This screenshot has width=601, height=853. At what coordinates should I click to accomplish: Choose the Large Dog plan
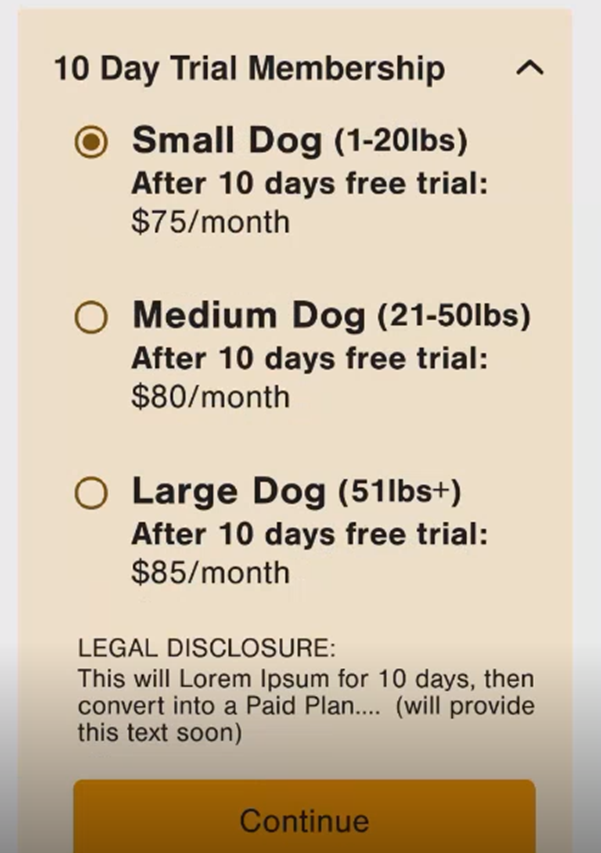coord(92,493)
